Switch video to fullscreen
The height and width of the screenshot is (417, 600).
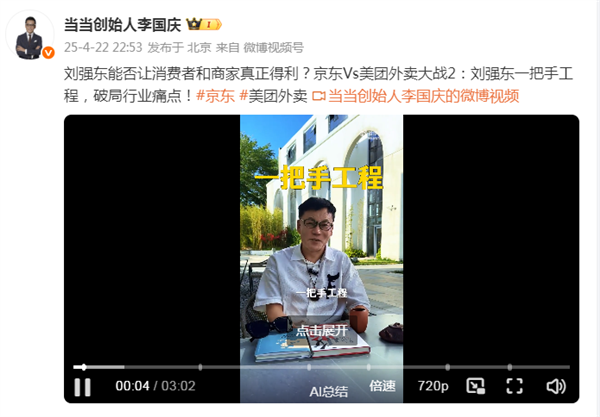pos(515,386)
